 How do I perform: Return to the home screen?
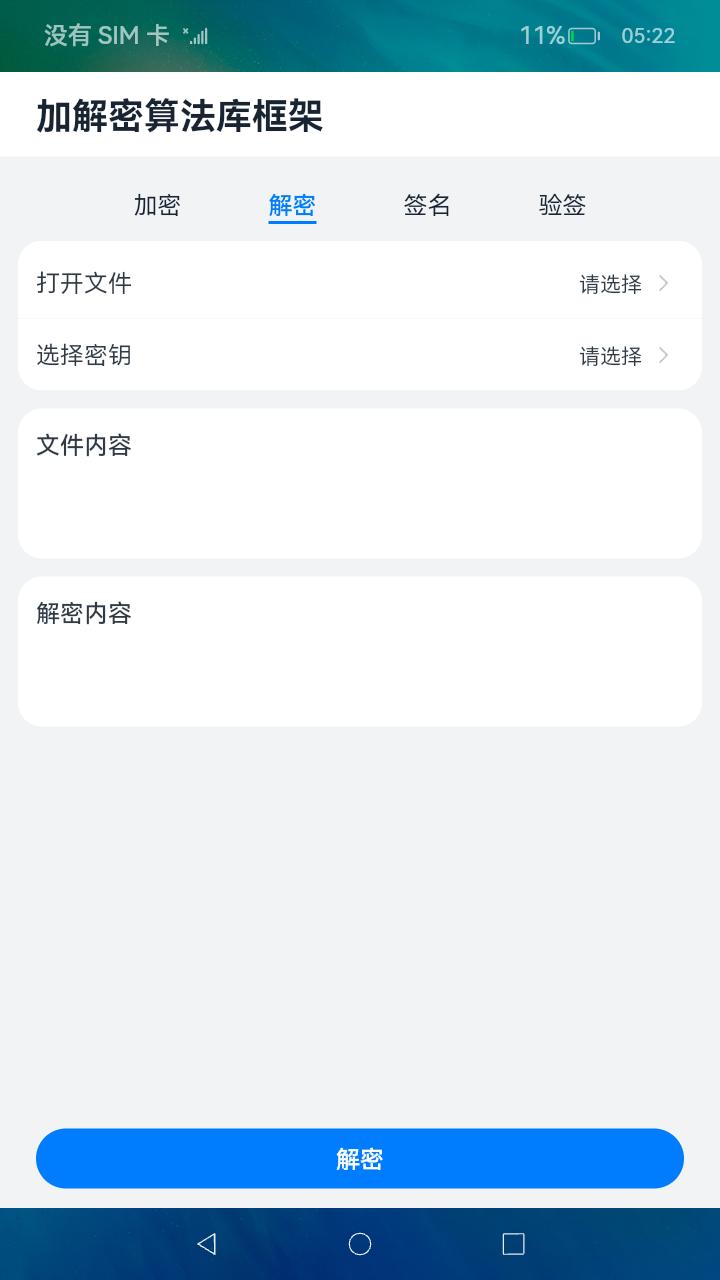pos(360,1243)
